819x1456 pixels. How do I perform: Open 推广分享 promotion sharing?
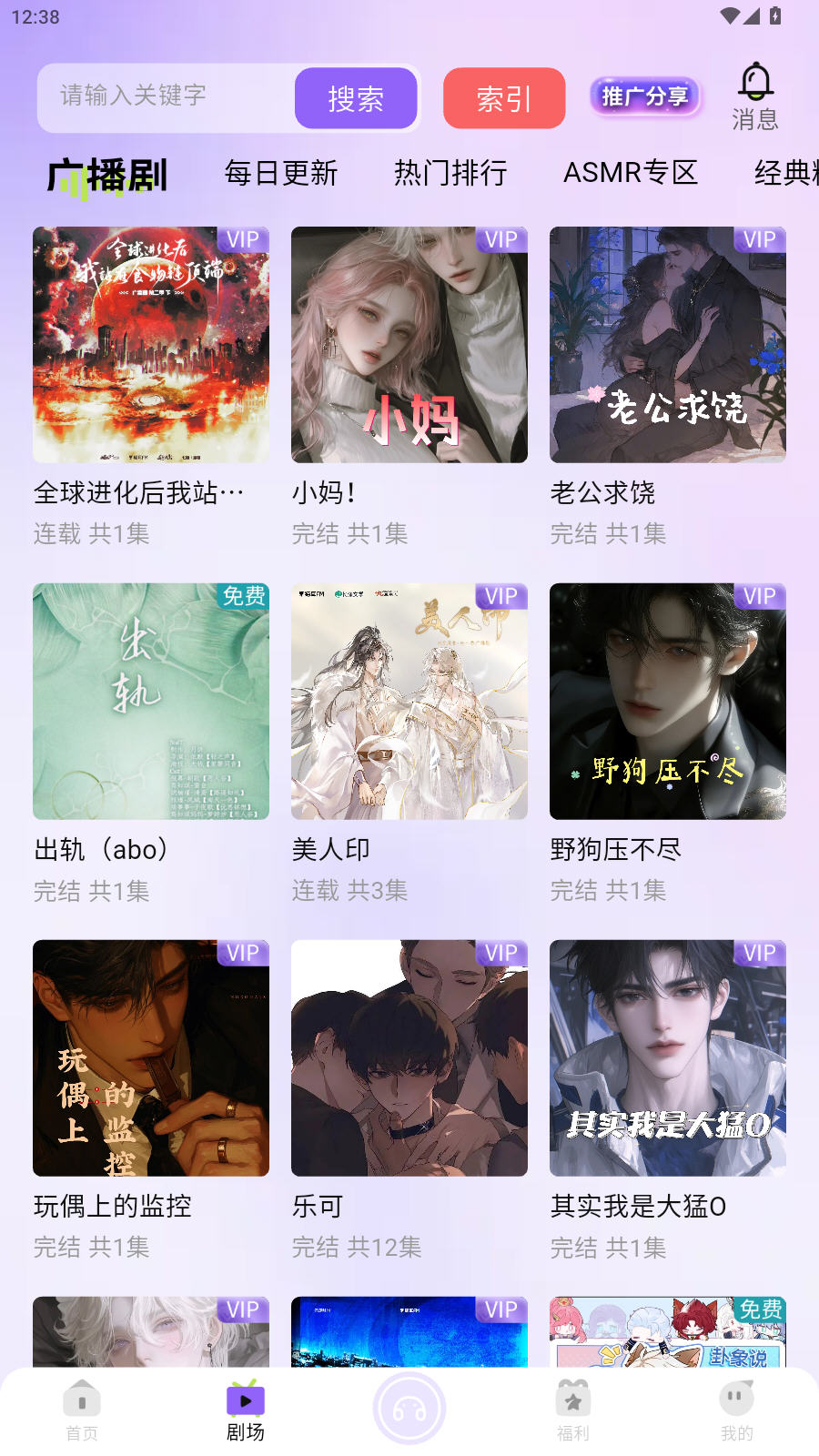[x=645, y=96]
